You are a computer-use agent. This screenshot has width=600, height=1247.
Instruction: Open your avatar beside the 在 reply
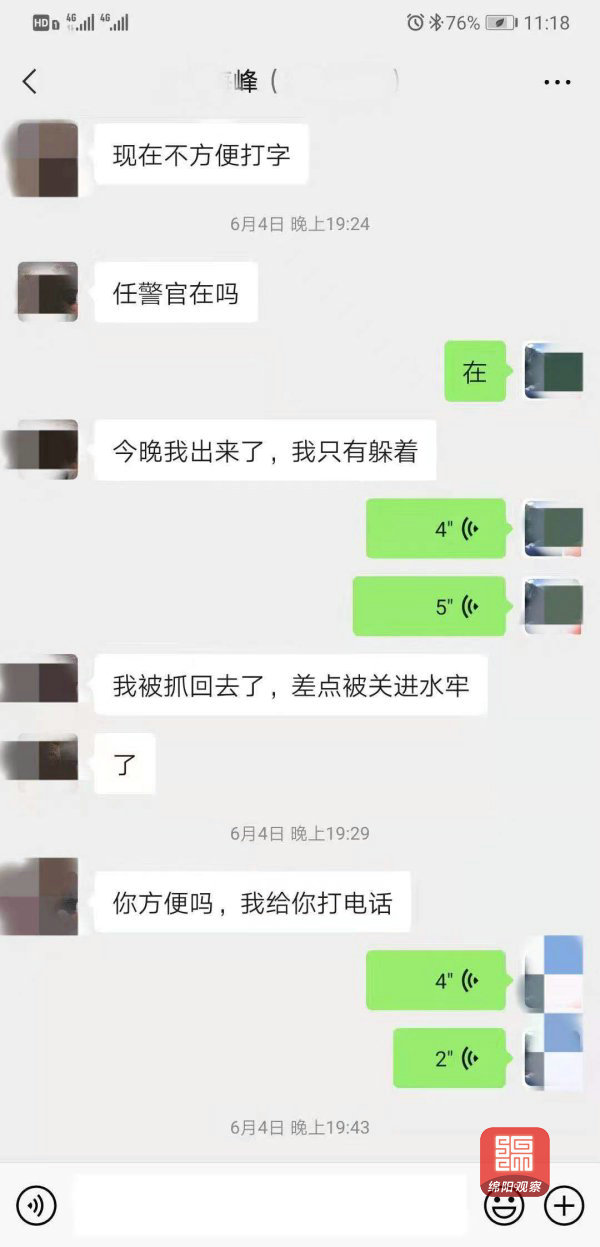tap(553, 371)
